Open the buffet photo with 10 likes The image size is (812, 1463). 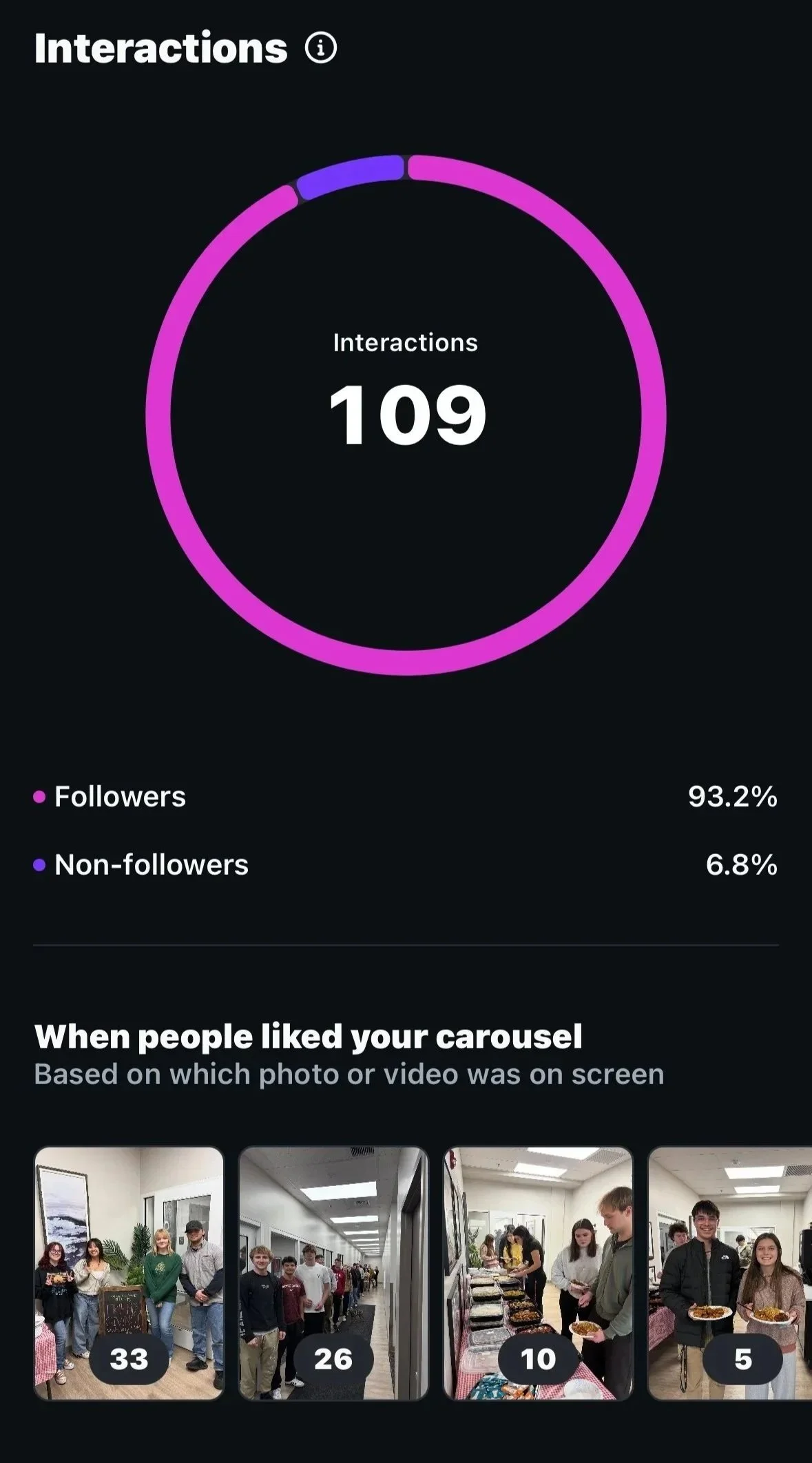[x=538, y=1274]
